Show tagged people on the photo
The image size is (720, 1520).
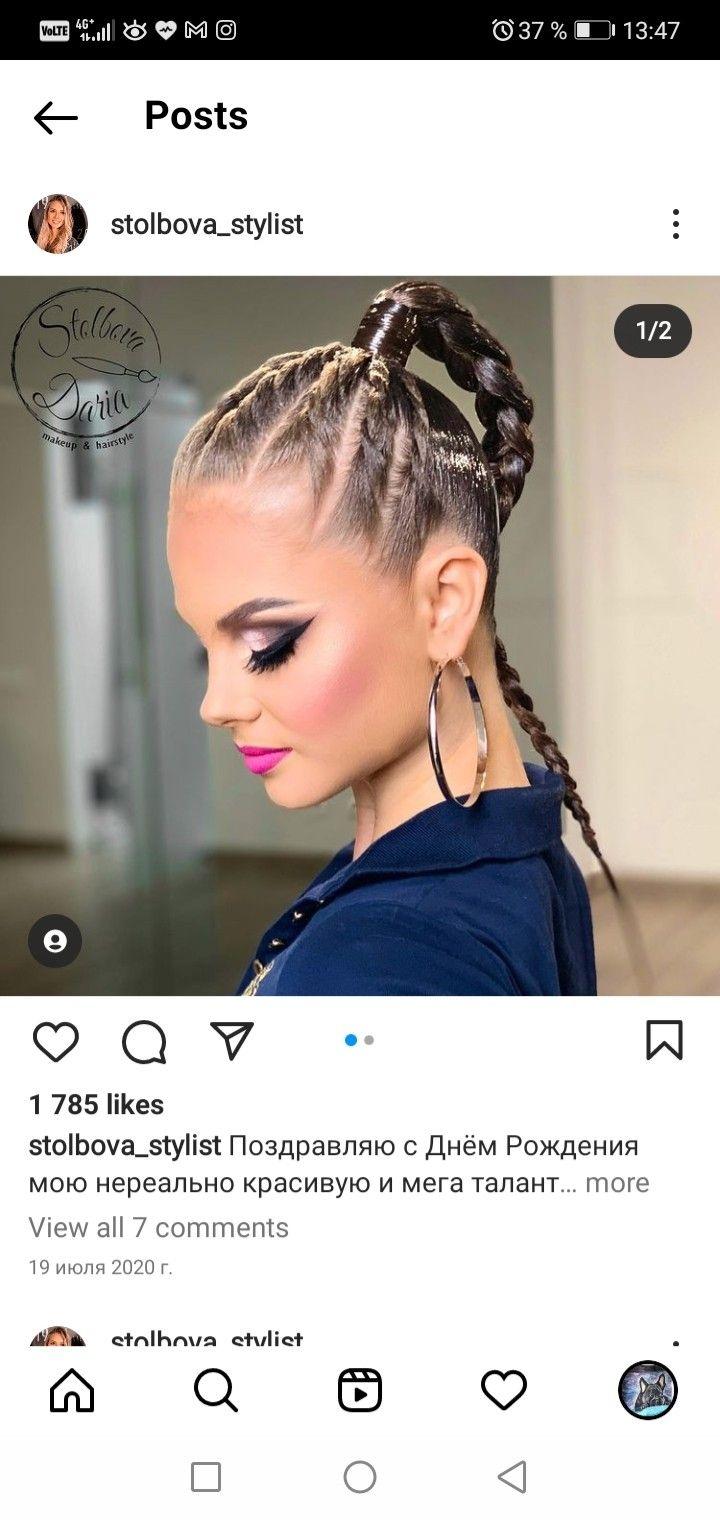click(55, 941)
